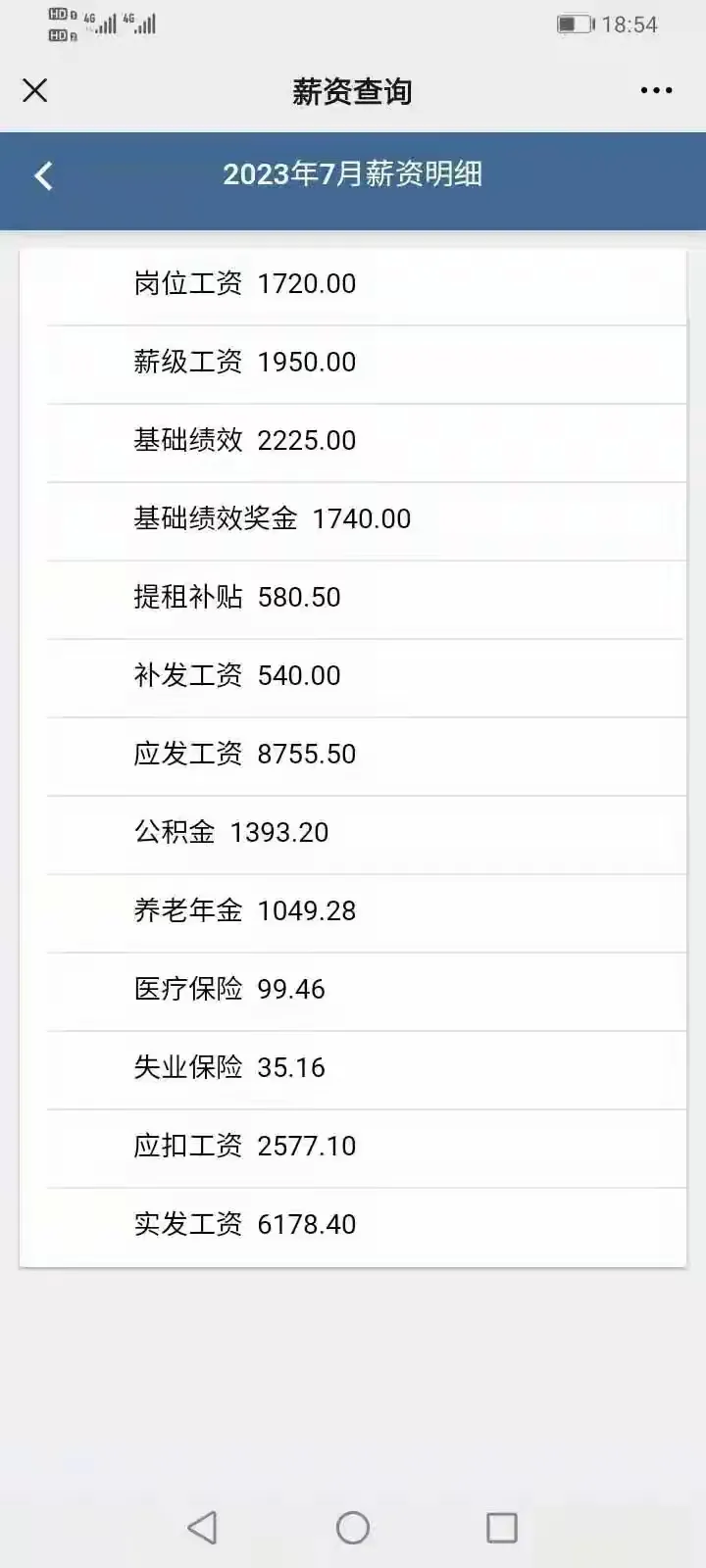The image size is (706, 1568).
Task: Tap the 2023年7月薪资明细 header title
Action: (x=353, y=174)
